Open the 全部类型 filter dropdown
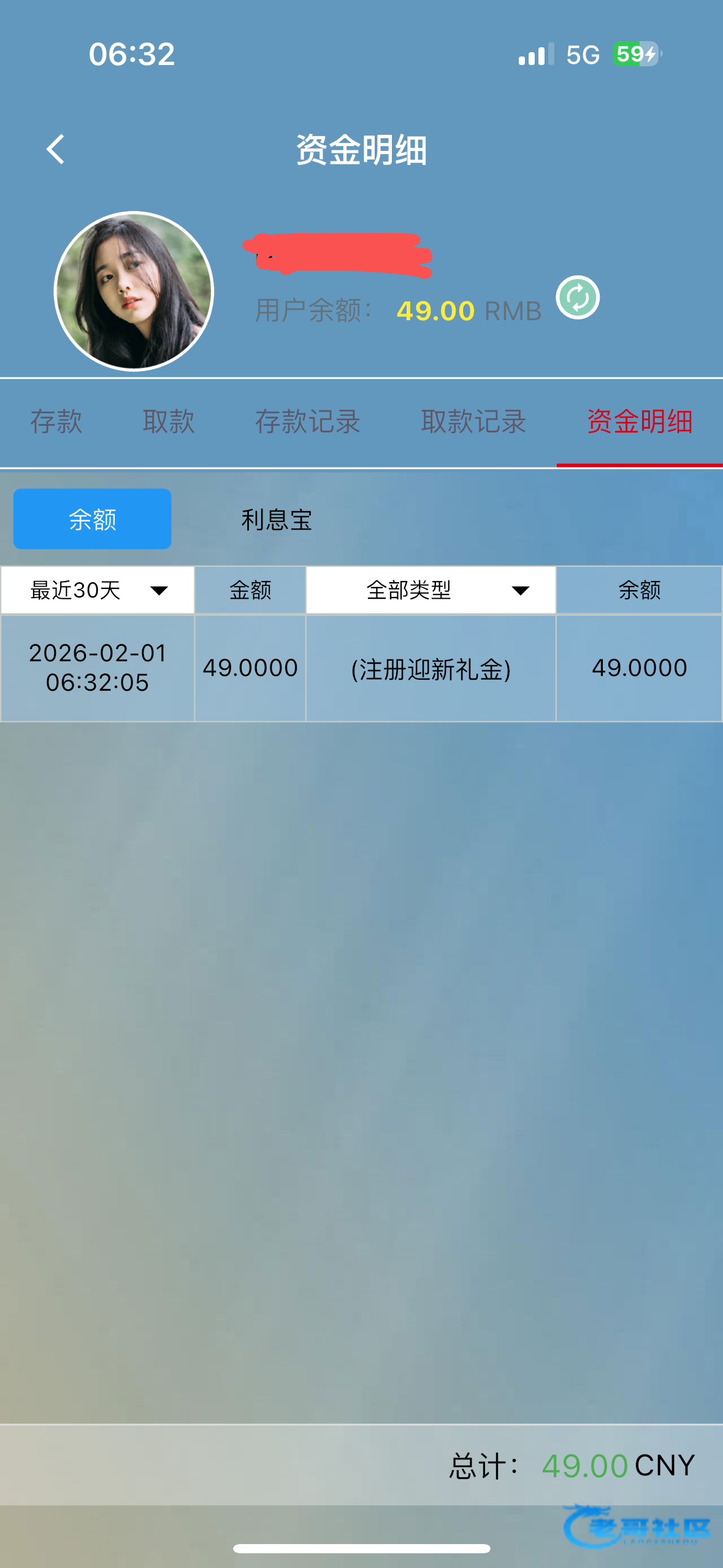This screenshot has width=723, height=1568. tap(430, 590)
